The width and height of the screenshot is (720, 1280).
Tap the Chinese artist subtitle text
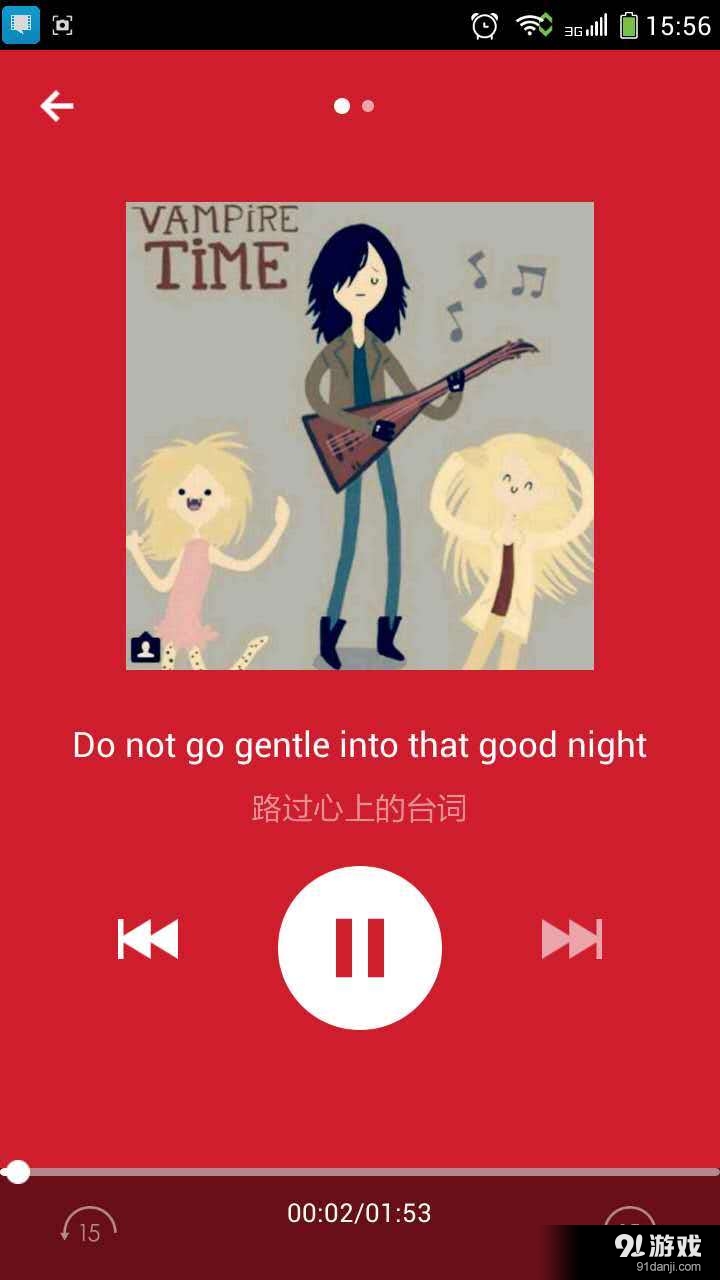[x=358, y=808]
